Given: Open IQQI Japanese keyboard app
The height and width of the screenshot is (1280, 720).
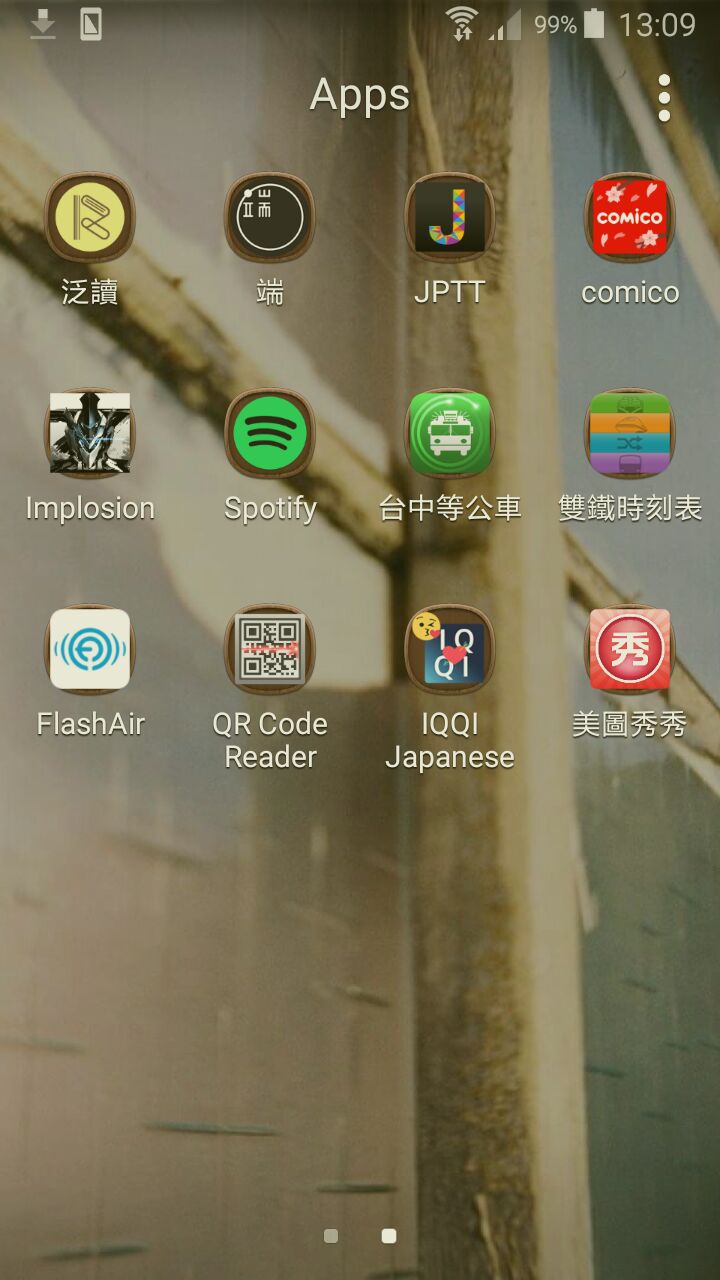Looking at the screenshot, I should [x=450, y=650].
